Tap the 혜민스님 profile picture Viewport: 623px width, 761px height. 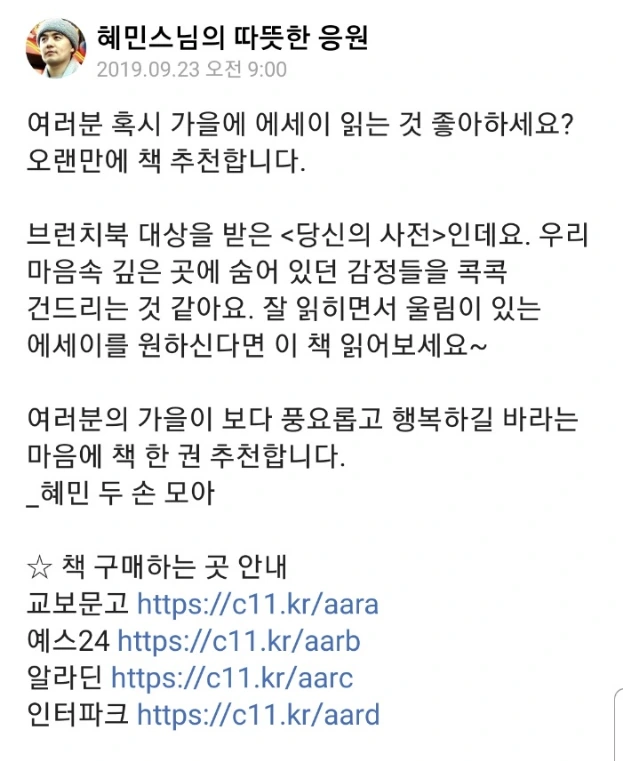tap(55, 48)
